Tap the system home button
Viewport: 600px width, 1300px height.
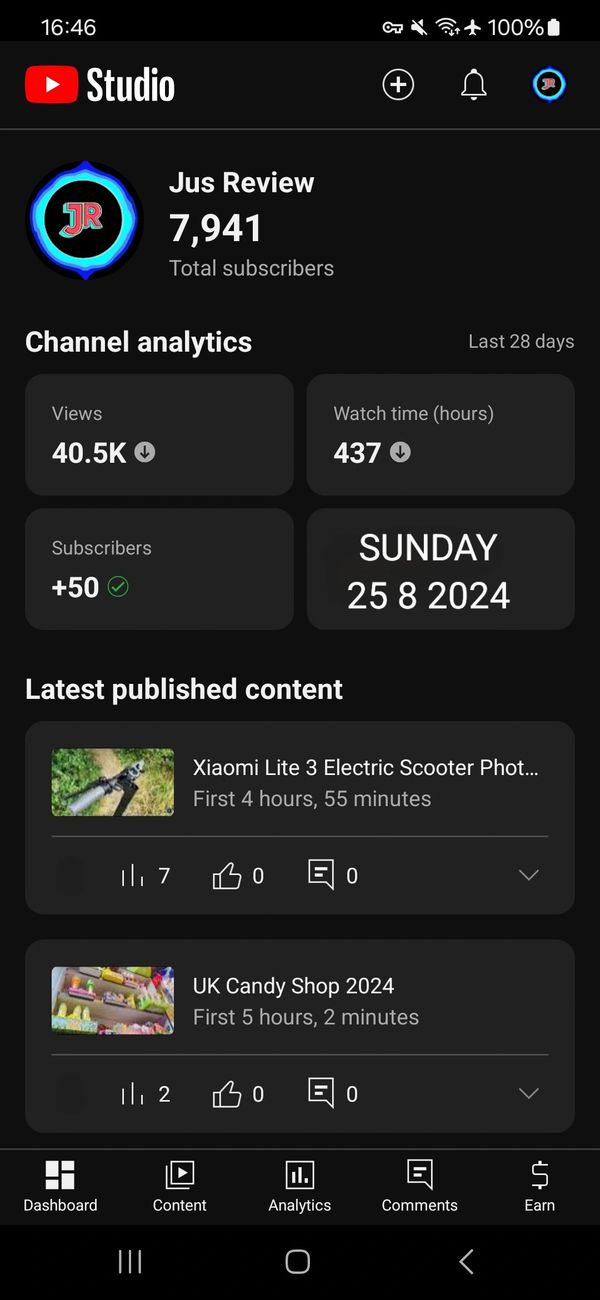(x=298, y=1262)
